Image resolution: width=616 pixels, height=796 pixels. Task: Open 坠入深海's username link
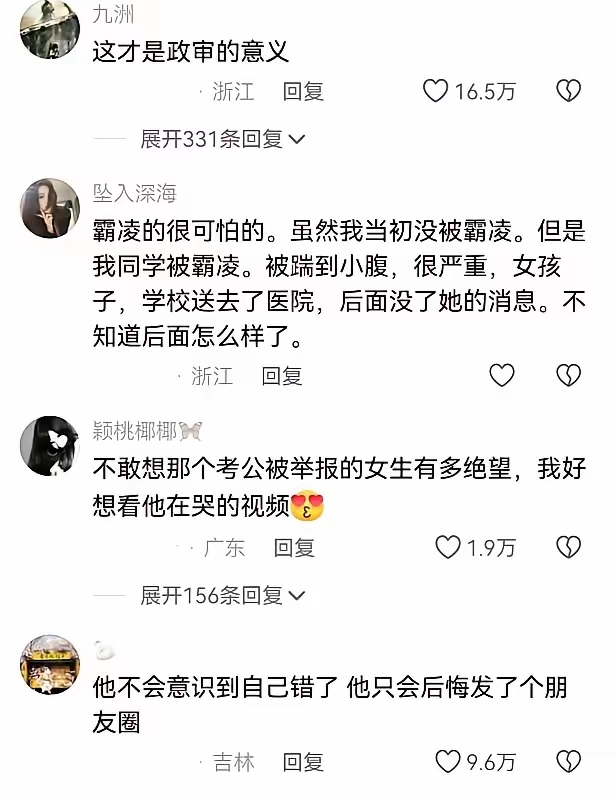(x=135, y=193)
